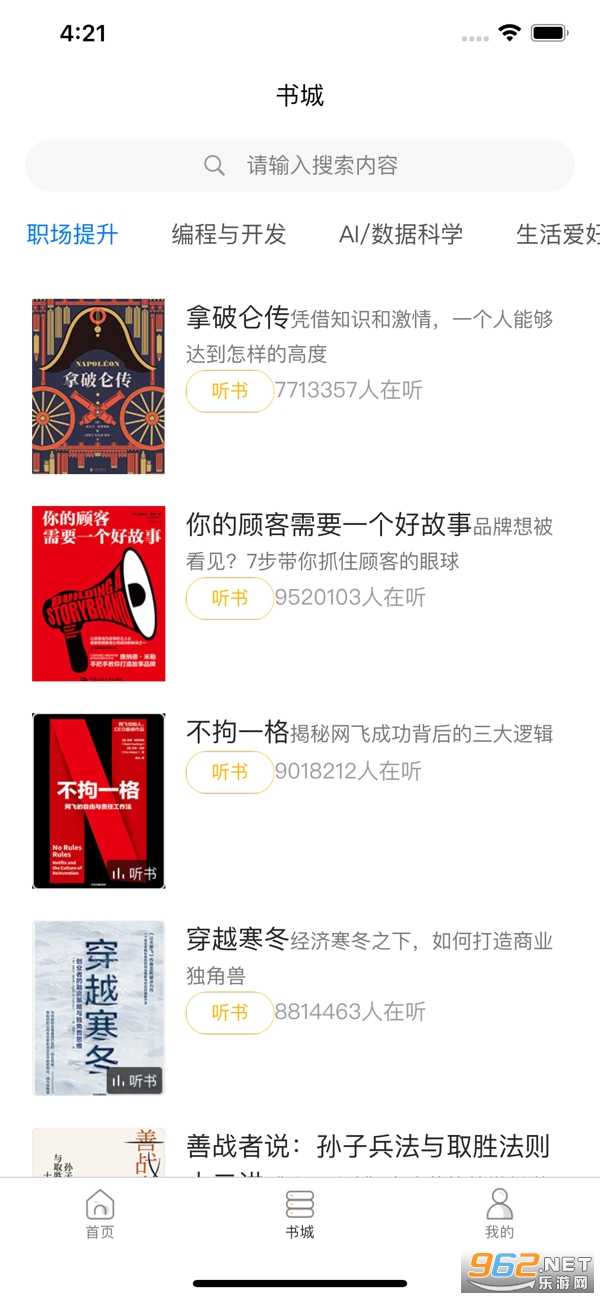Start 听书 for 不拘一格

pos(230,772)
